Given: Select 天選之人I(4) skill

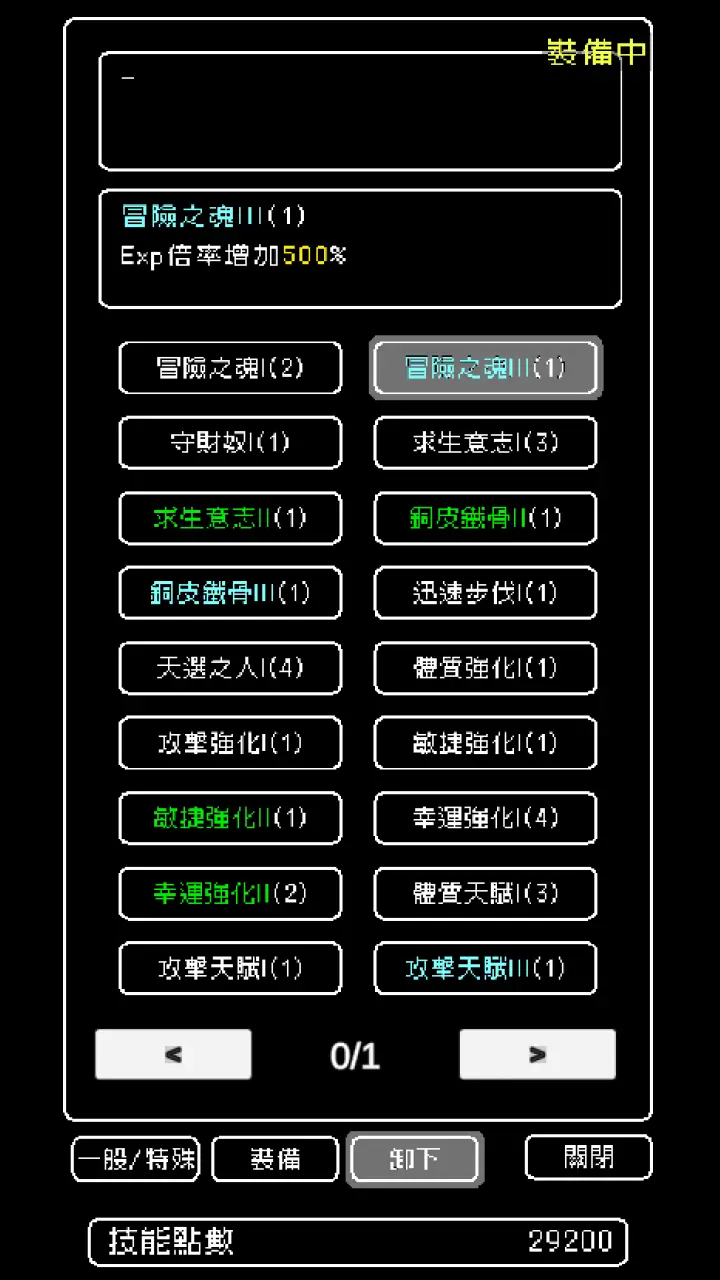Looking at the screenshot, I should click(x=230, y=668).
